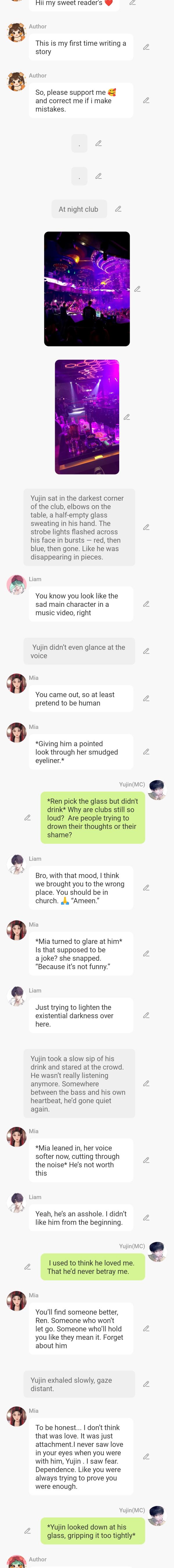Open the first nightclub photo
174x1568 pixels.
pos(87,288)
